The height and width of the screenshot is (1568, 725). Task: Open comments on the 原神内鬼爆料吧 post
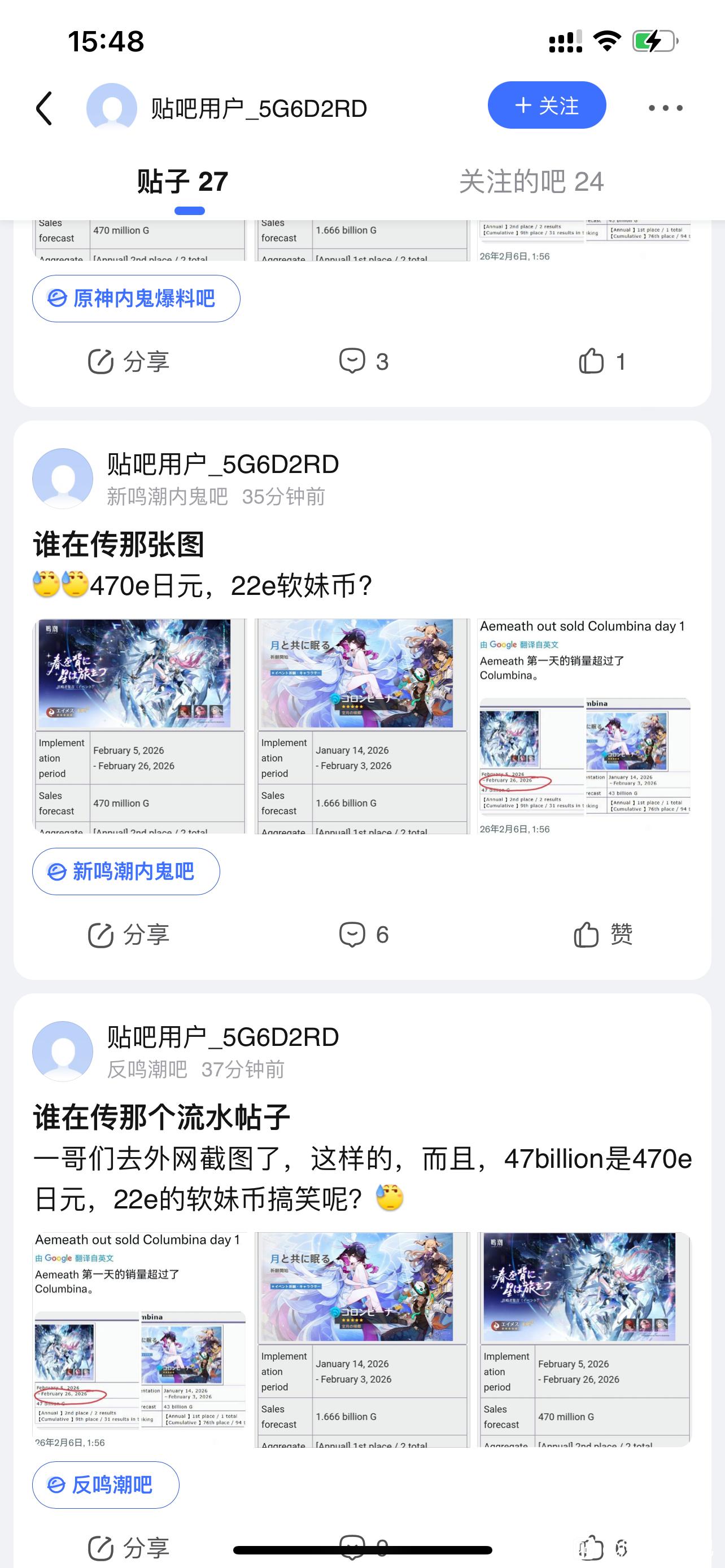click(x=364, y=362)
